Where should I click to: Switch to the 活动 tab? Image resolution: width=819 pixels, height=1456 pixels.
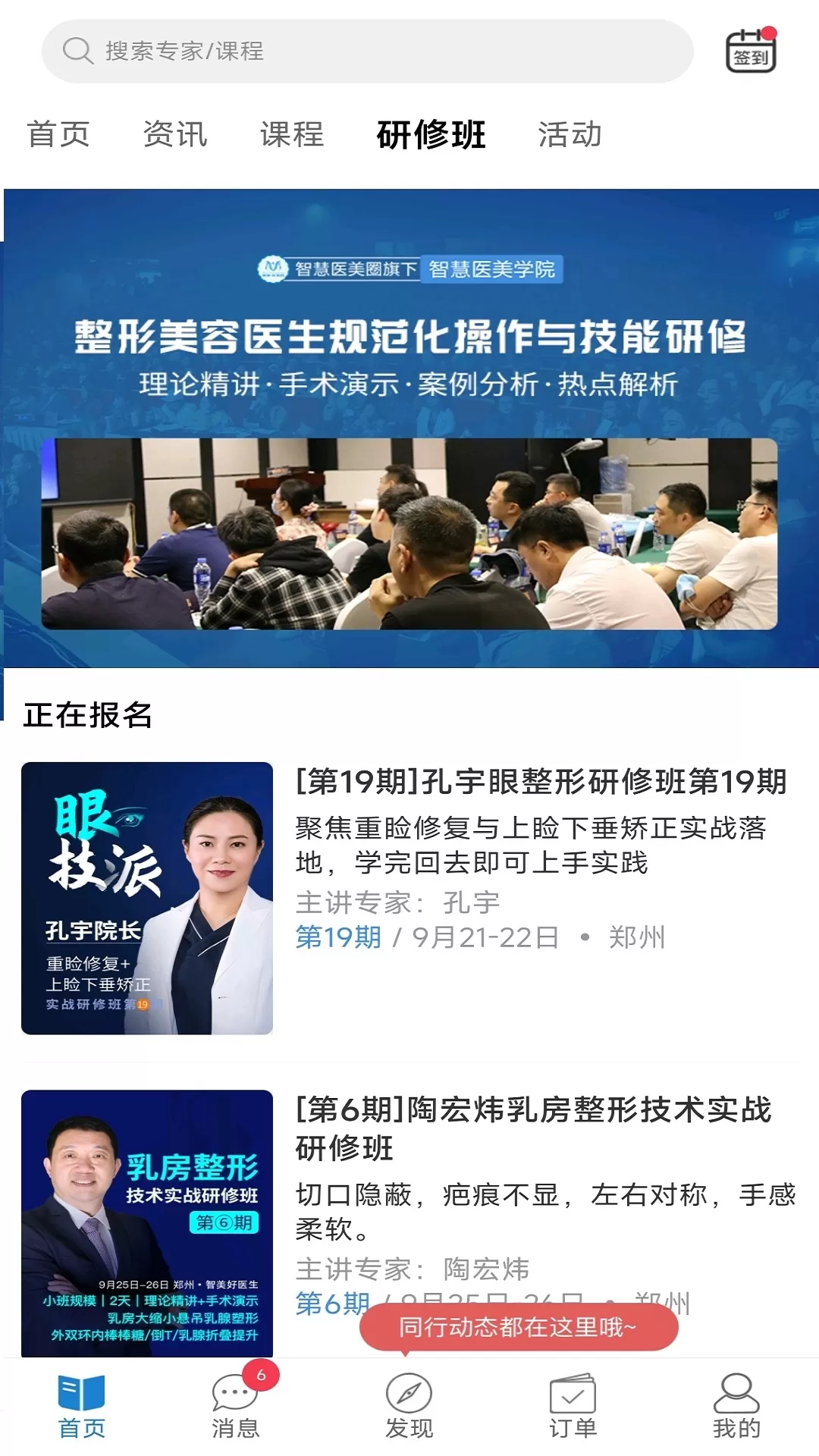pyautogui.click(x=570, y=134)
